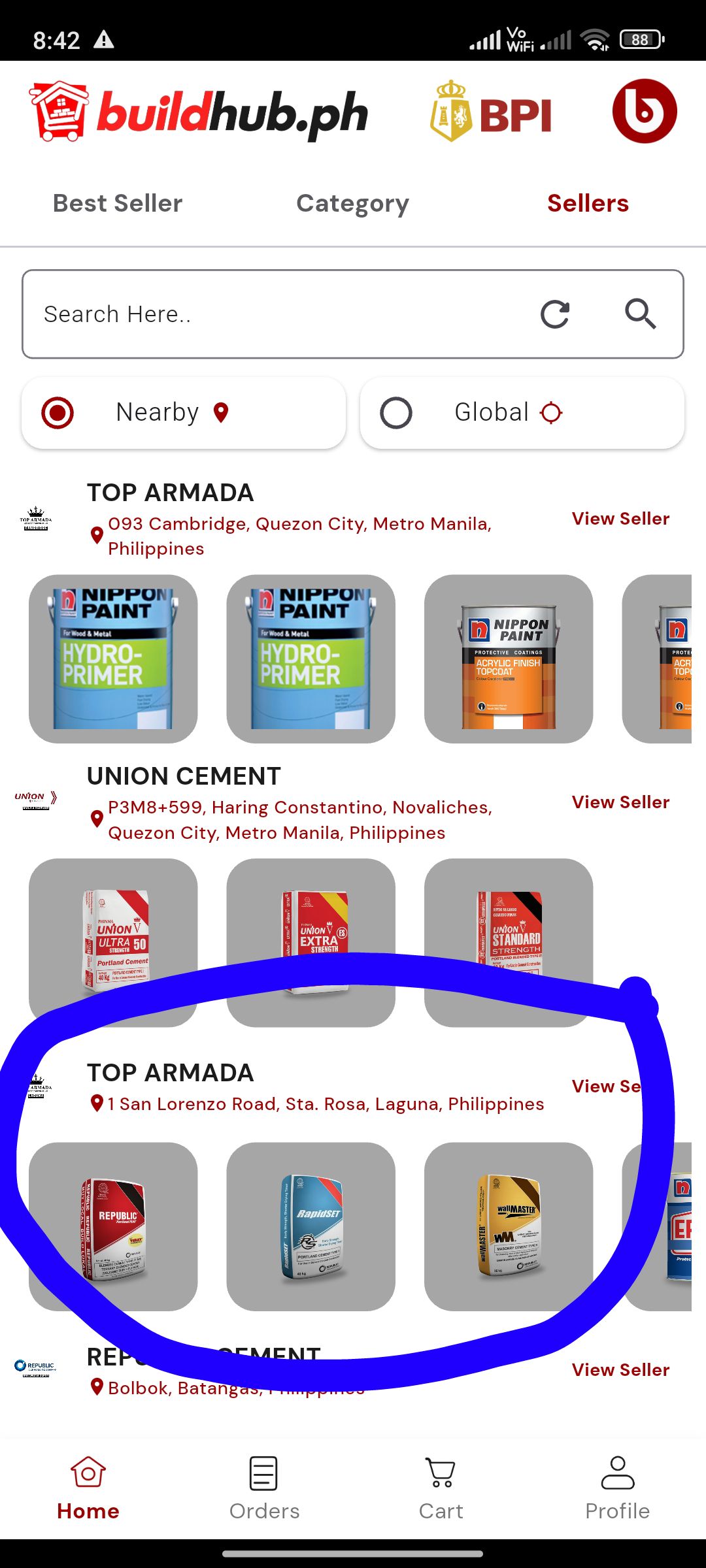Select the Sellers tab
This screenshot has width=706, height=1568.
(x=588, y=203)
